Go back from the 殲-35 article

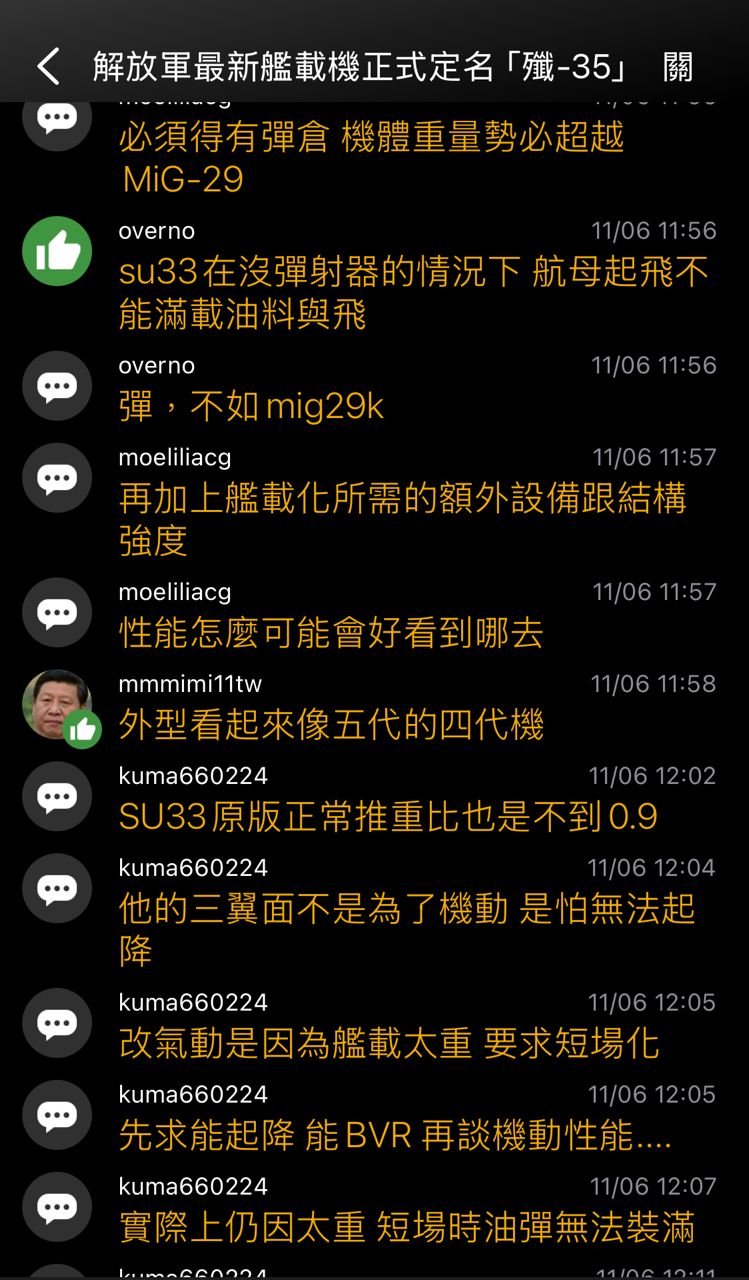click(48, 67)
